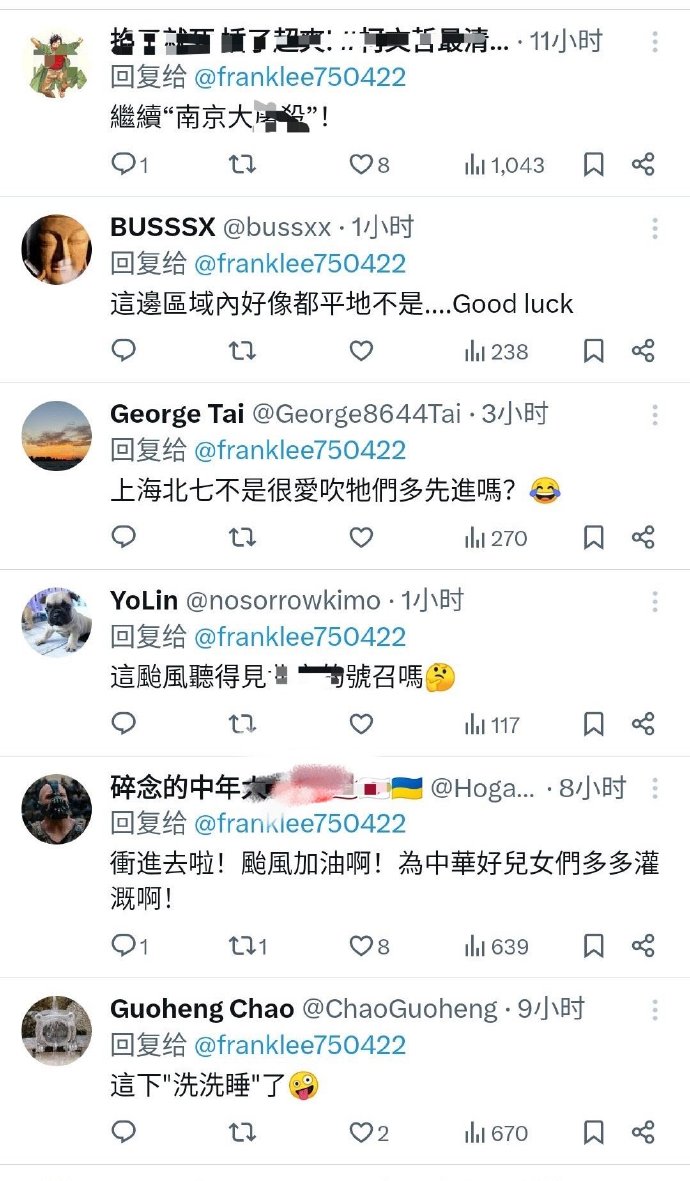690x1181 pixels.
Task: Share George Tai's reply
Action: tap(643, 538)
